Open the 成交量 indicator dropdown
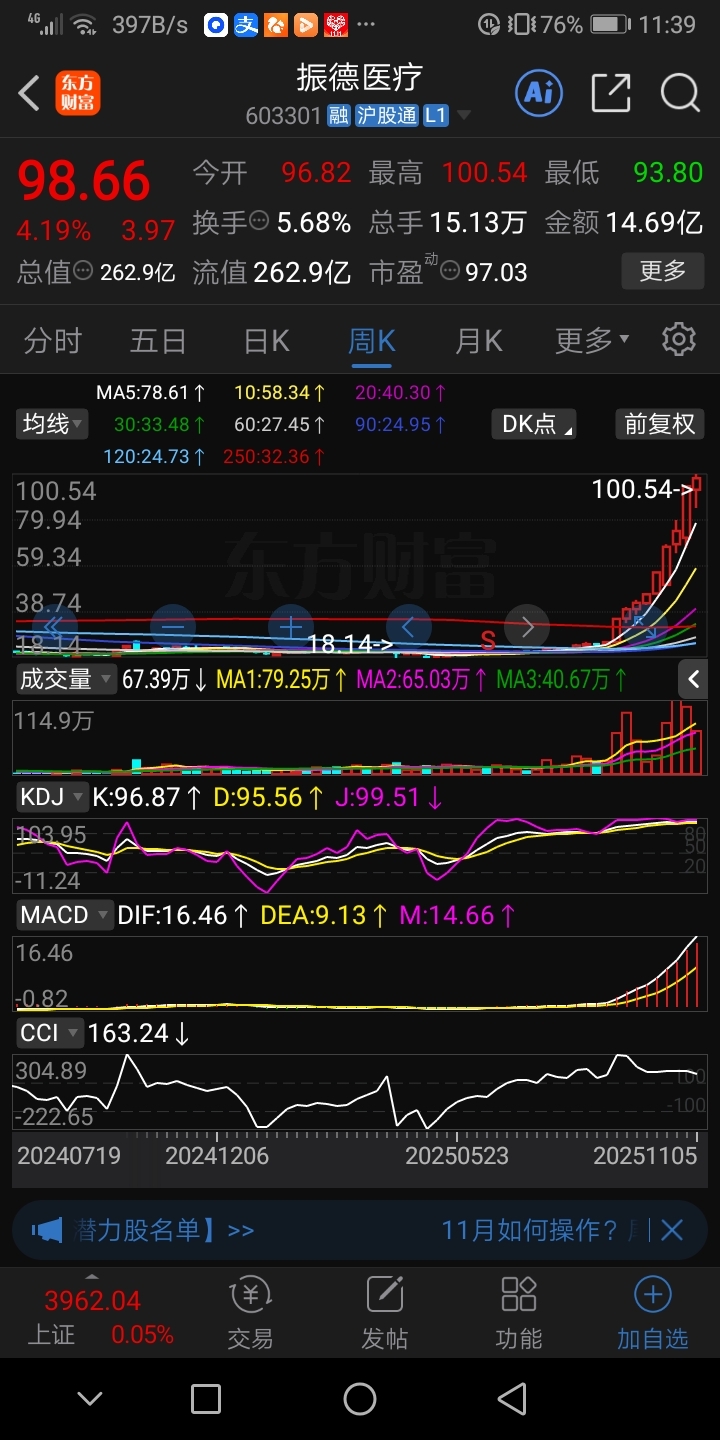Viewport: 720px width, 1440px height. (66, 680)
